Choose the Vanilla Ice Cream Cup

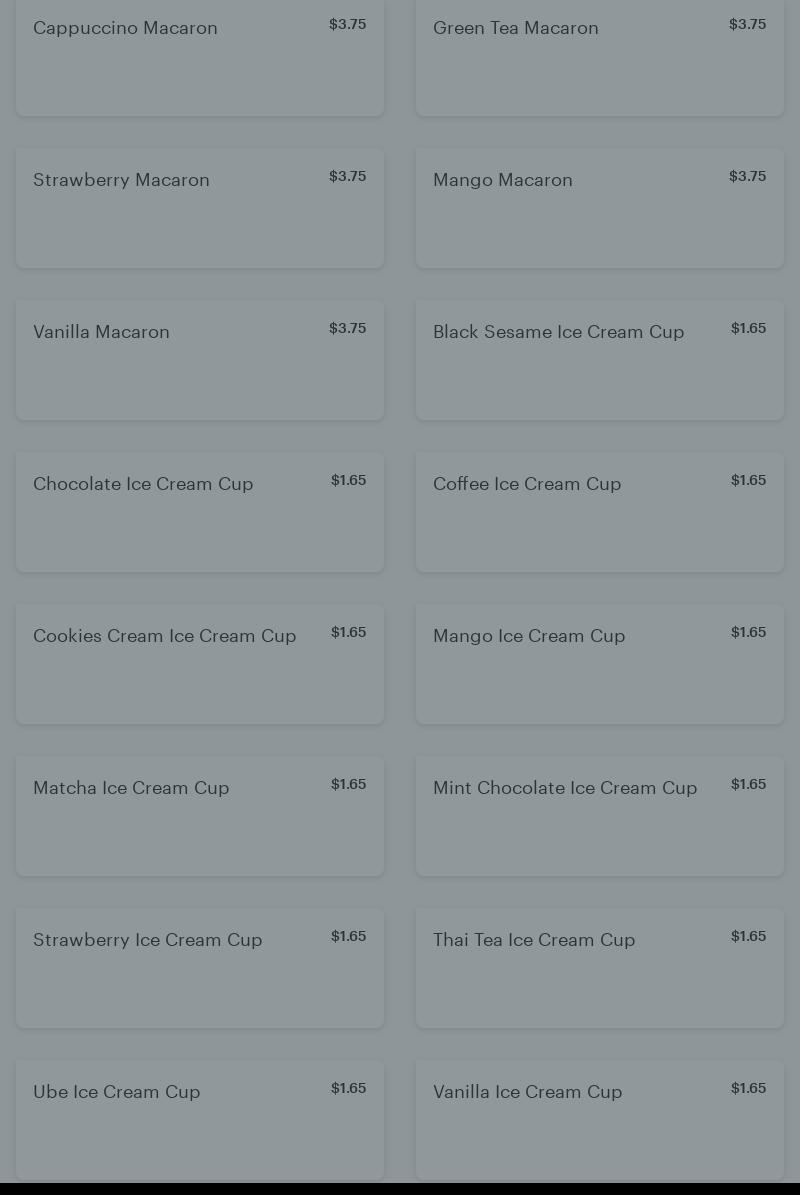[600, 1120]
